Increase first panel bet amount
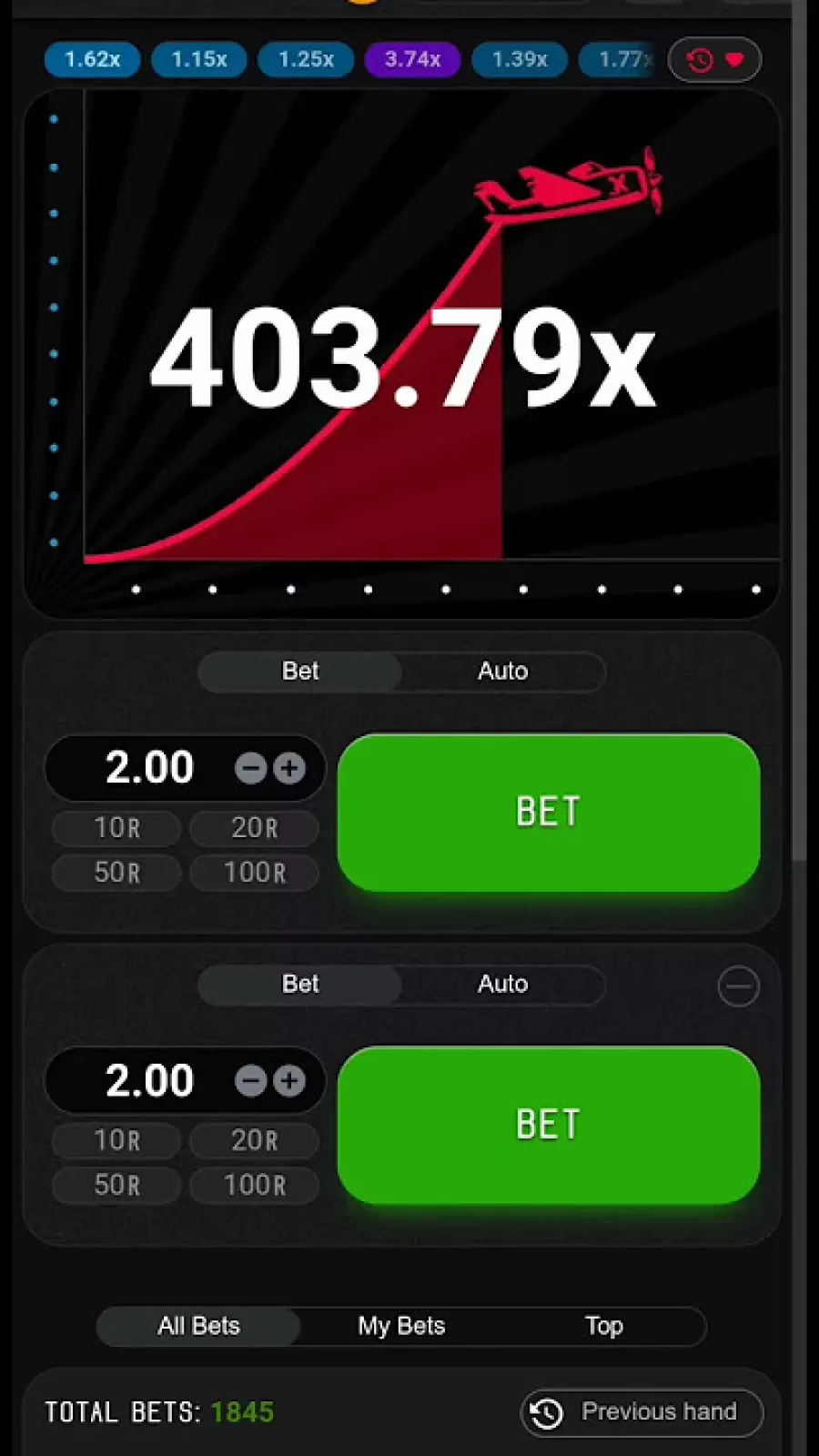819x1456 pixels. click(290, 769)
